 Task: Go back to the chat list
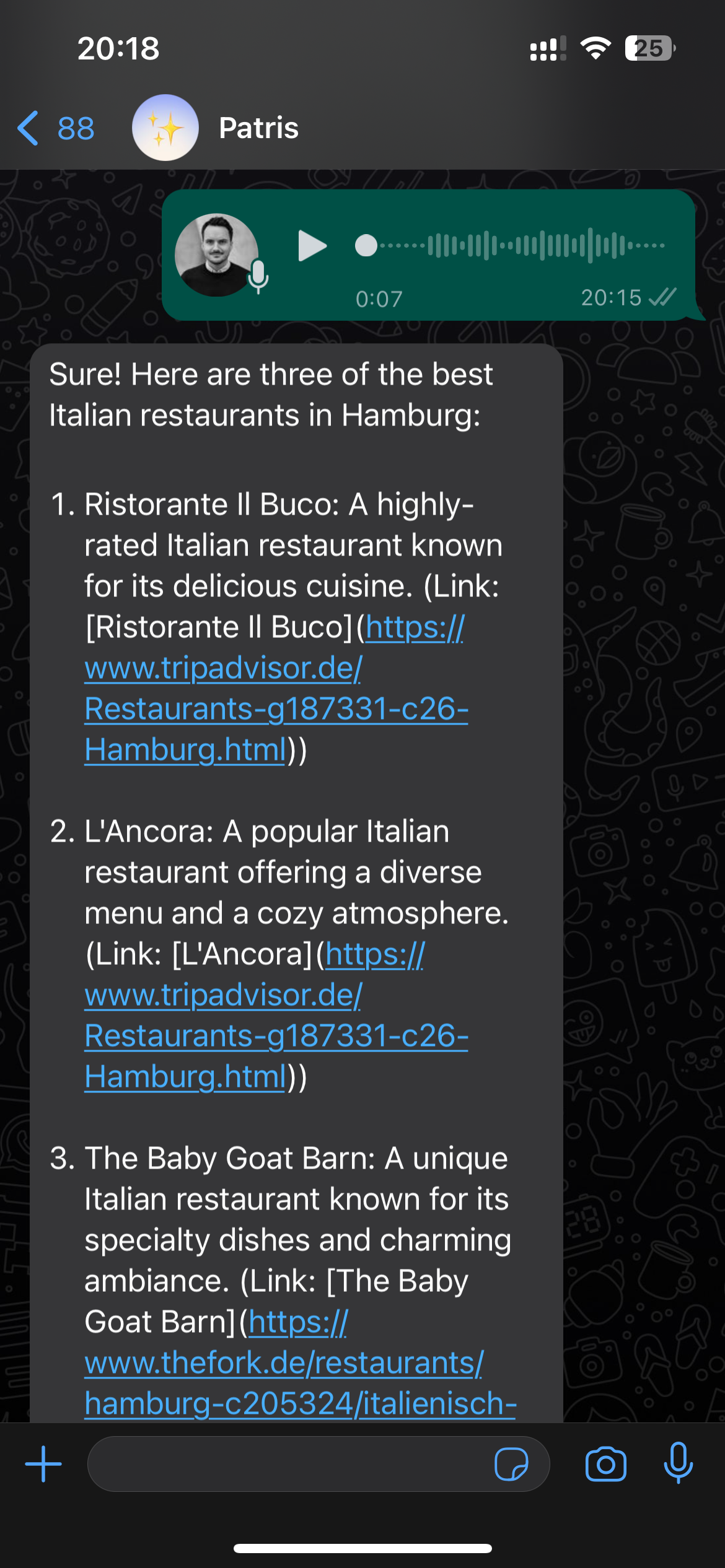[55, 128]
